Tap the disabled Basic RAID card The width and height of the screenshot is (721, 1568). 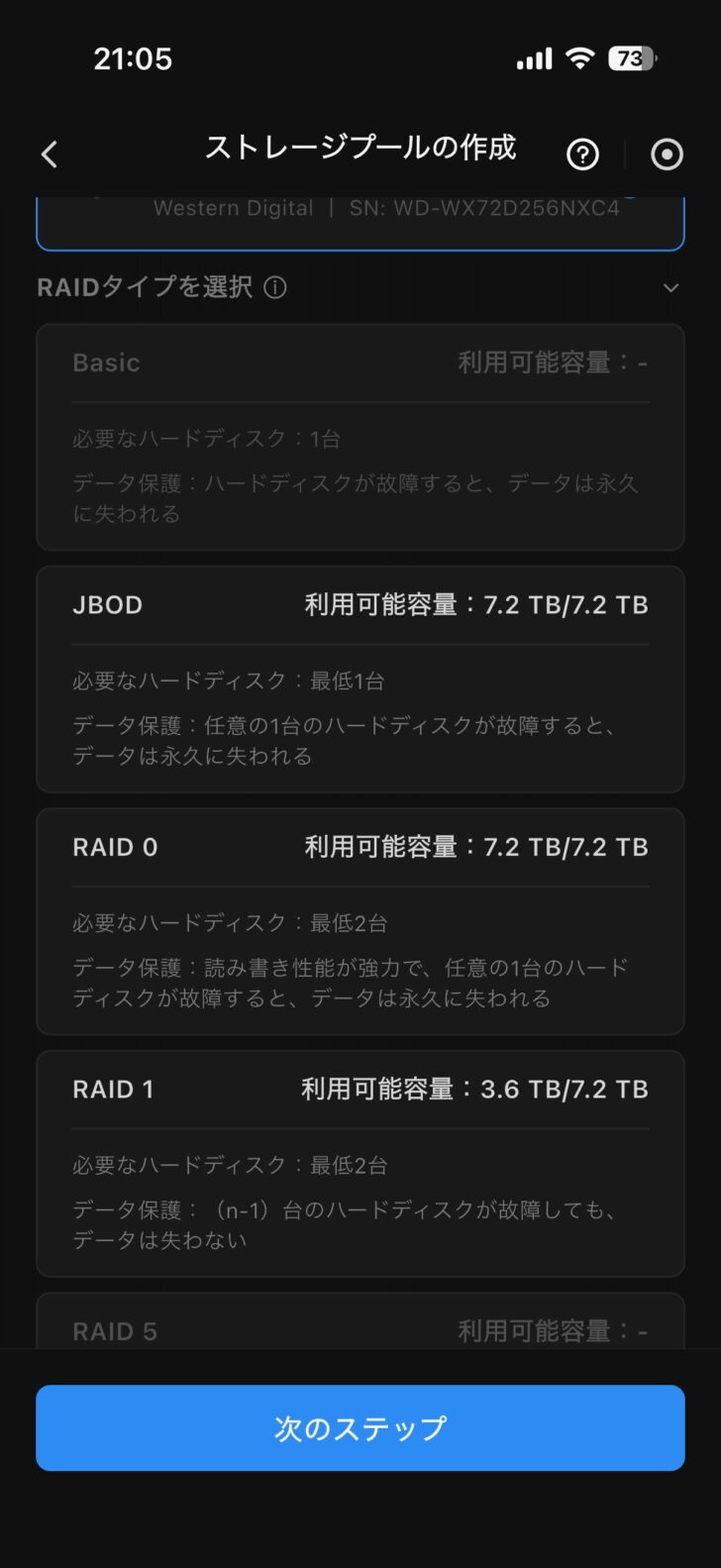[x=360, y=437]
